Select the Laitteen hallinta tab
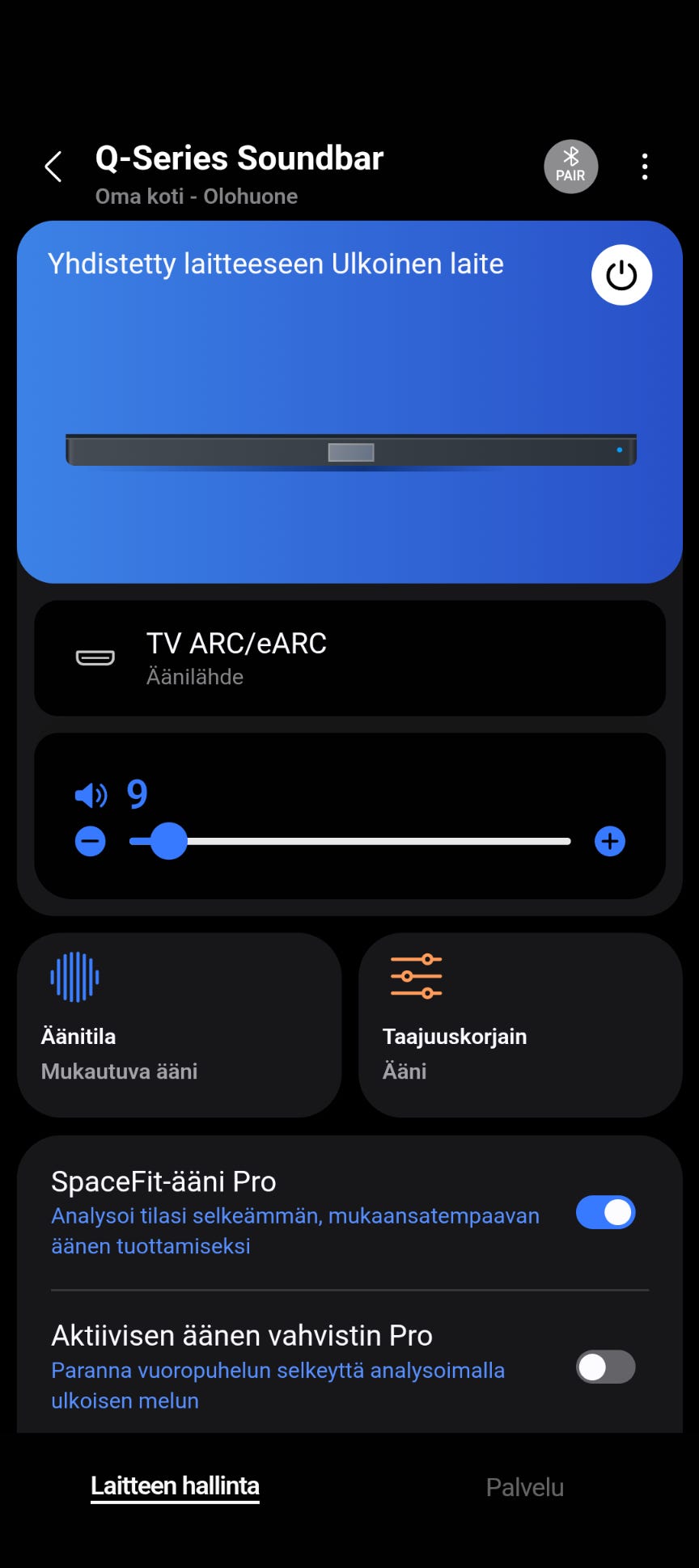Screen dimensions: 699x1568 tap(175, 1486)
